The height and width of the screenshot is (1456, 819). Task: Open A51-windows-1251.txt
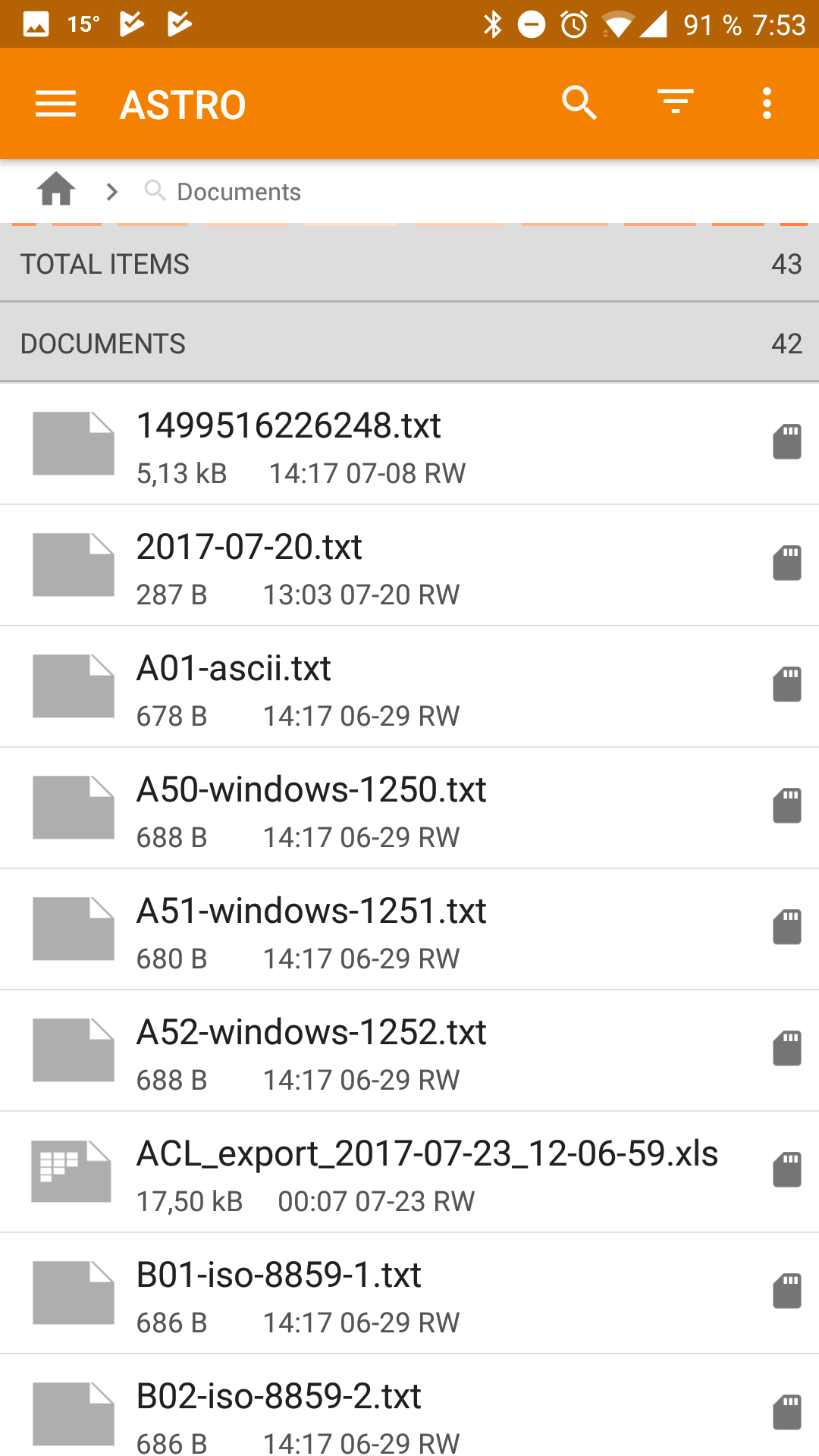click(x=409, y=929)
